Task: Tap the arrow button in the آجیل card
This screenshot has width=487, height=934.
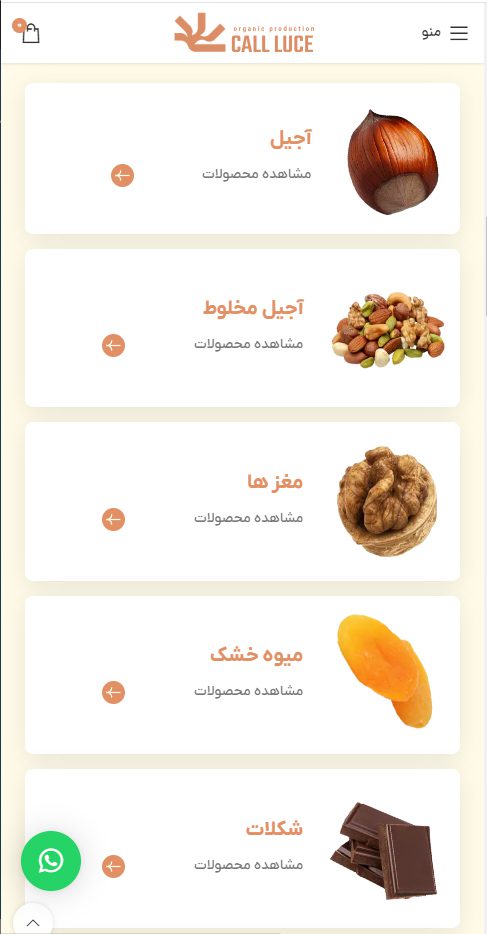Action: [x=123, y=176]
